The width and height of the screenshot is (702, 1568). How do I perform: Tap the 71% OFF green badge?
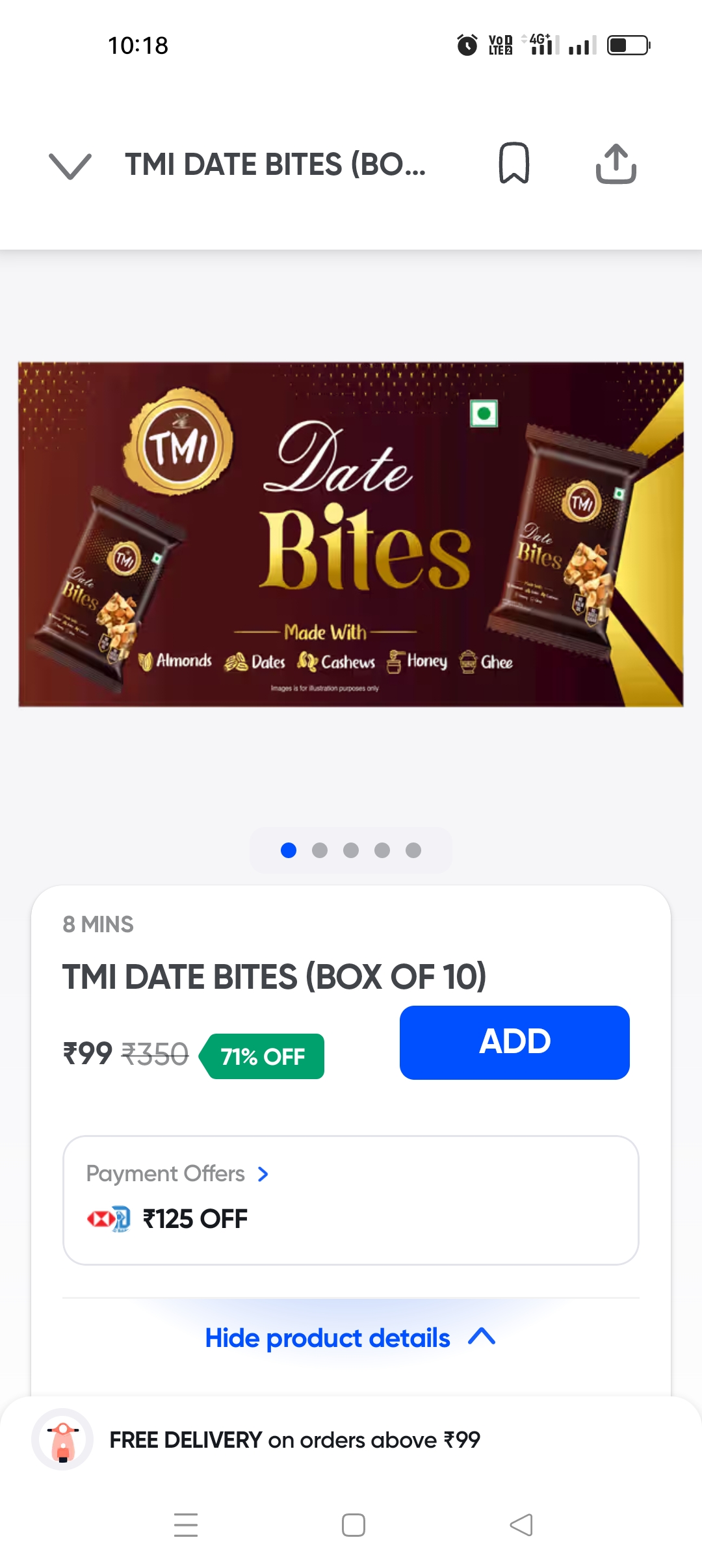tap(263, 1055)
